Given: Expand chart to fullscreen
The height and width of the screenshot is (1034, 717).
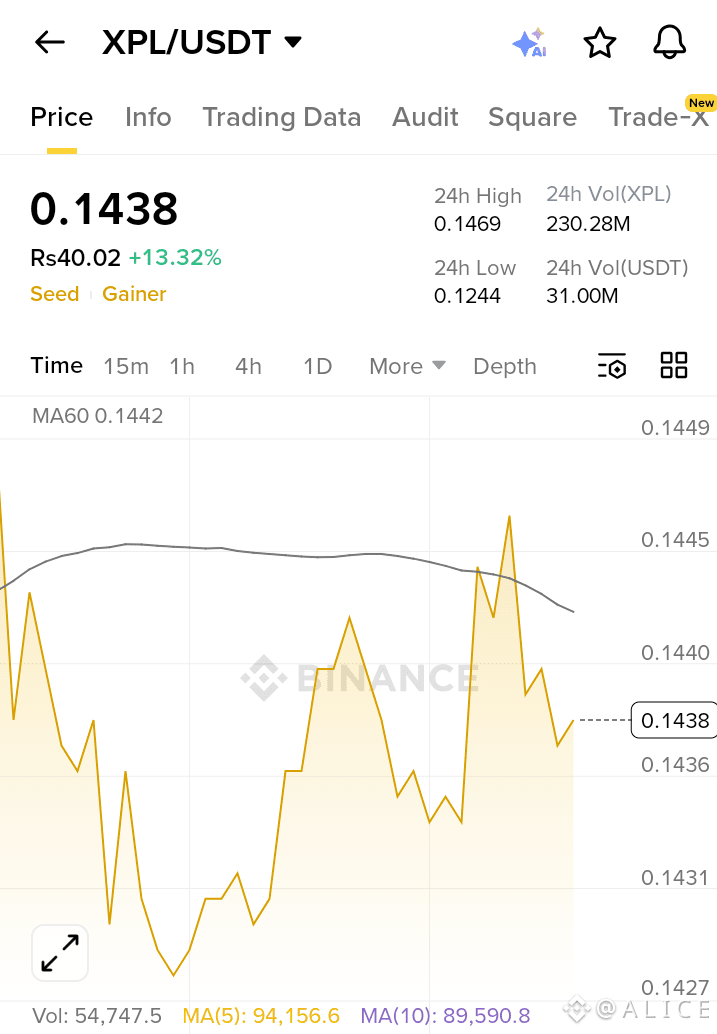Looking at the screenshot, I should pos(60,952).
